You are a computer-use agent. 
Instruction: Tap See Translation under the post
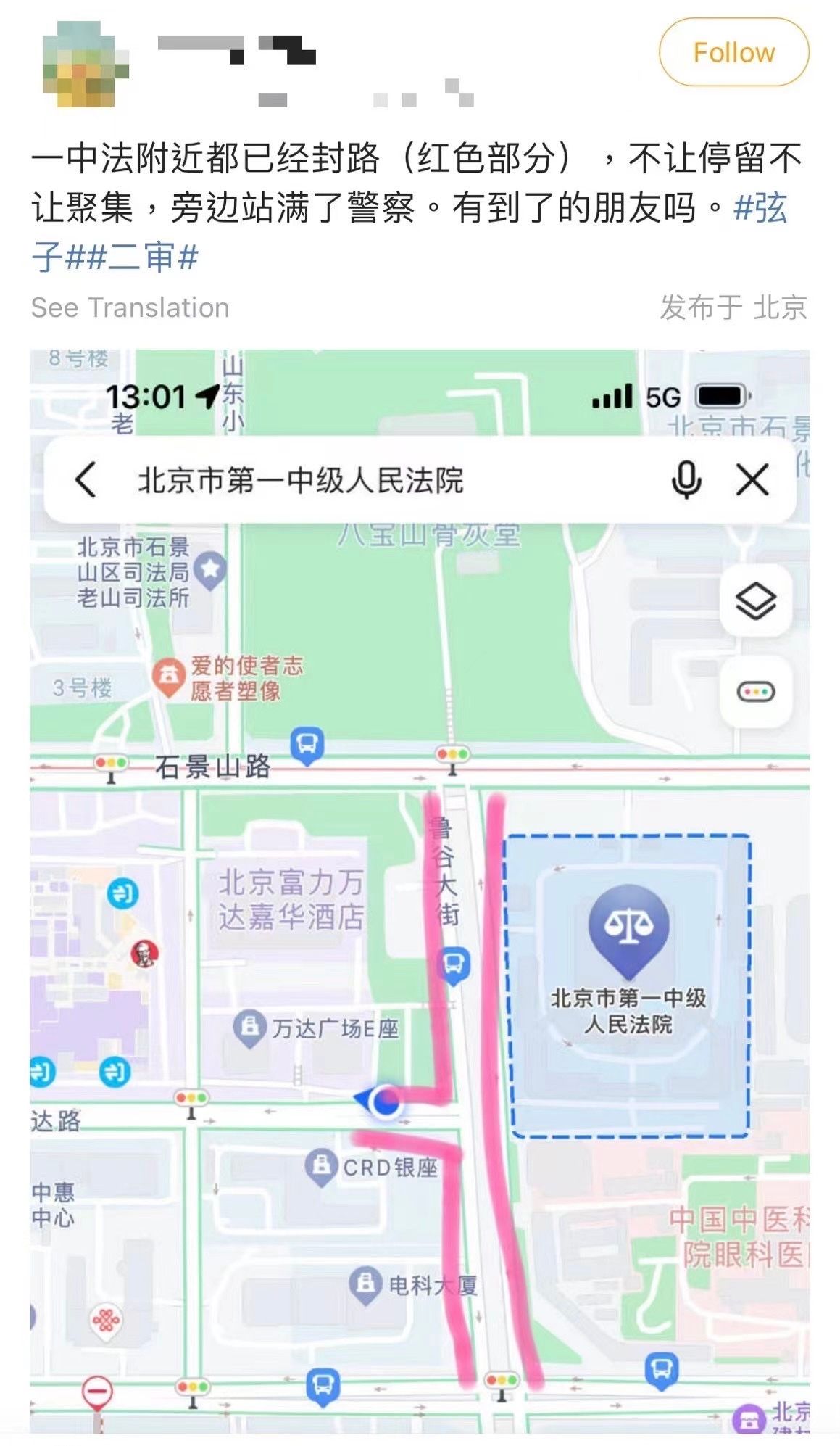130,307
